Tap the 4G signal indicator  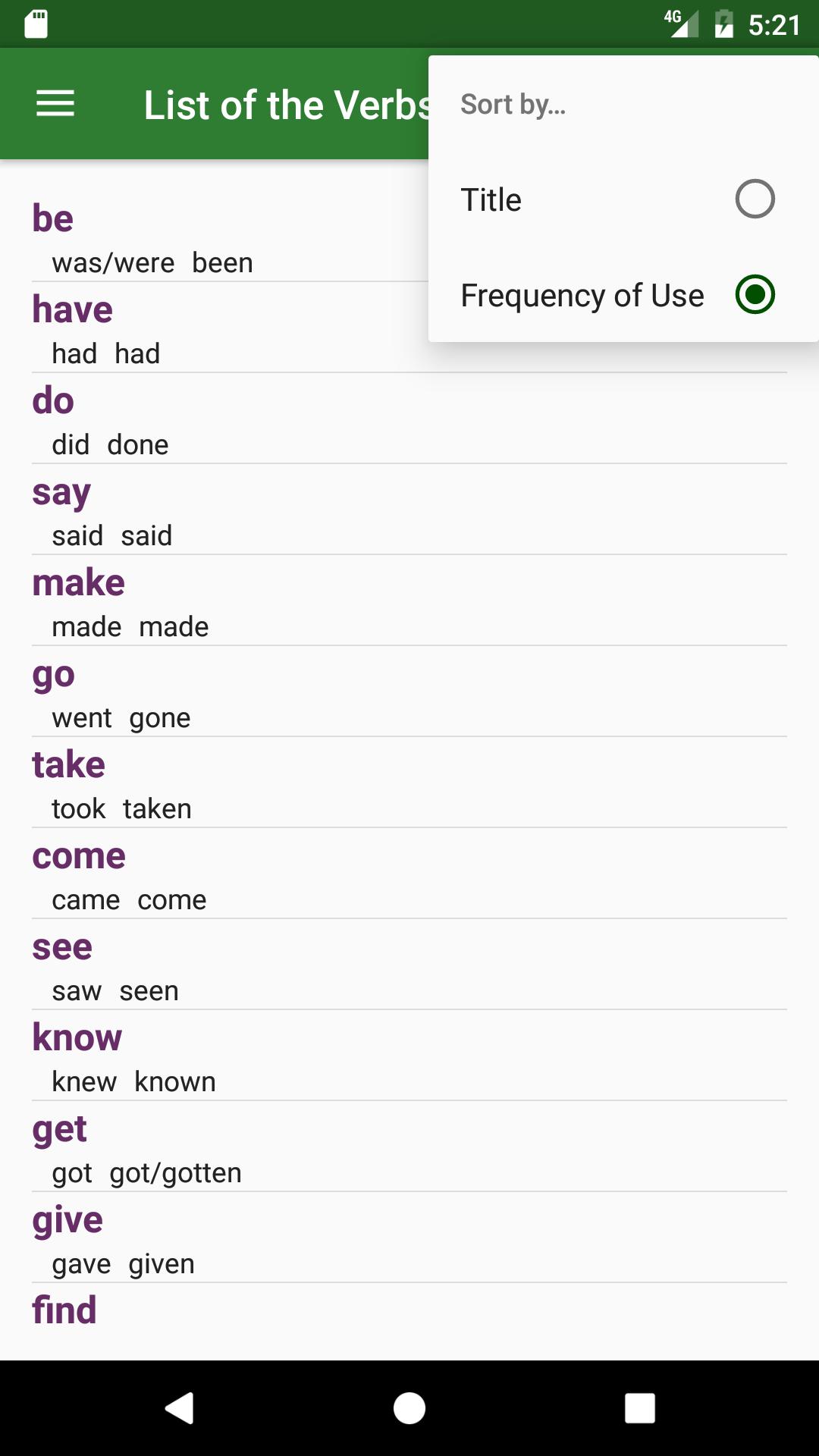coord(679,23)
